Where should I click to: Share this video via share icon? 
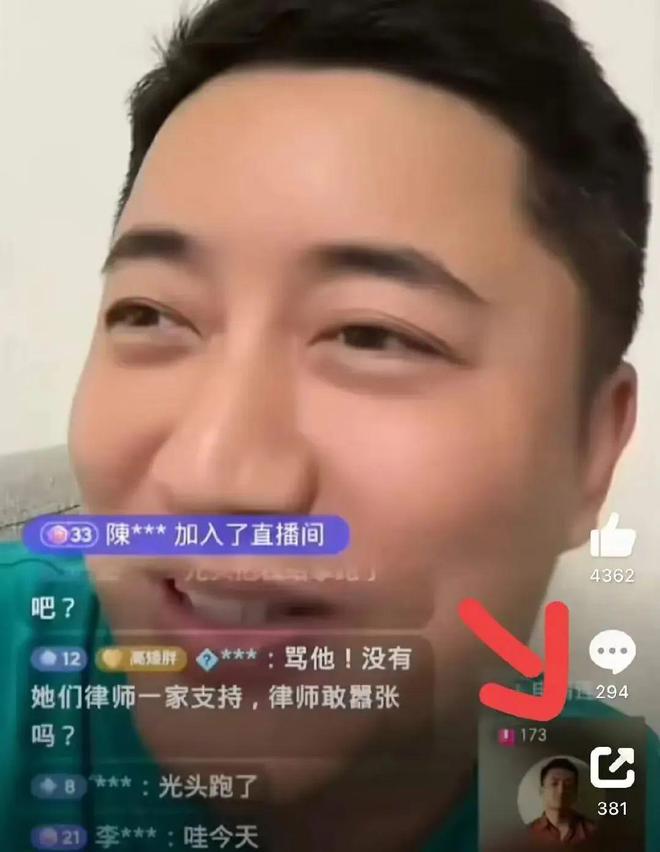pyautogui.click(x=612, y=768)
